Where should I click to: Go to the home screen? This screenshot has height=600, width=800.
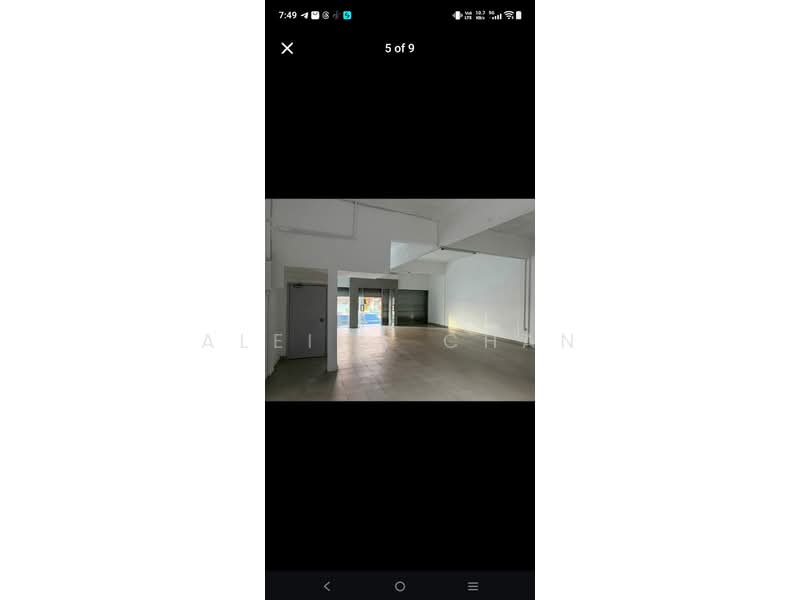(400, 586)
